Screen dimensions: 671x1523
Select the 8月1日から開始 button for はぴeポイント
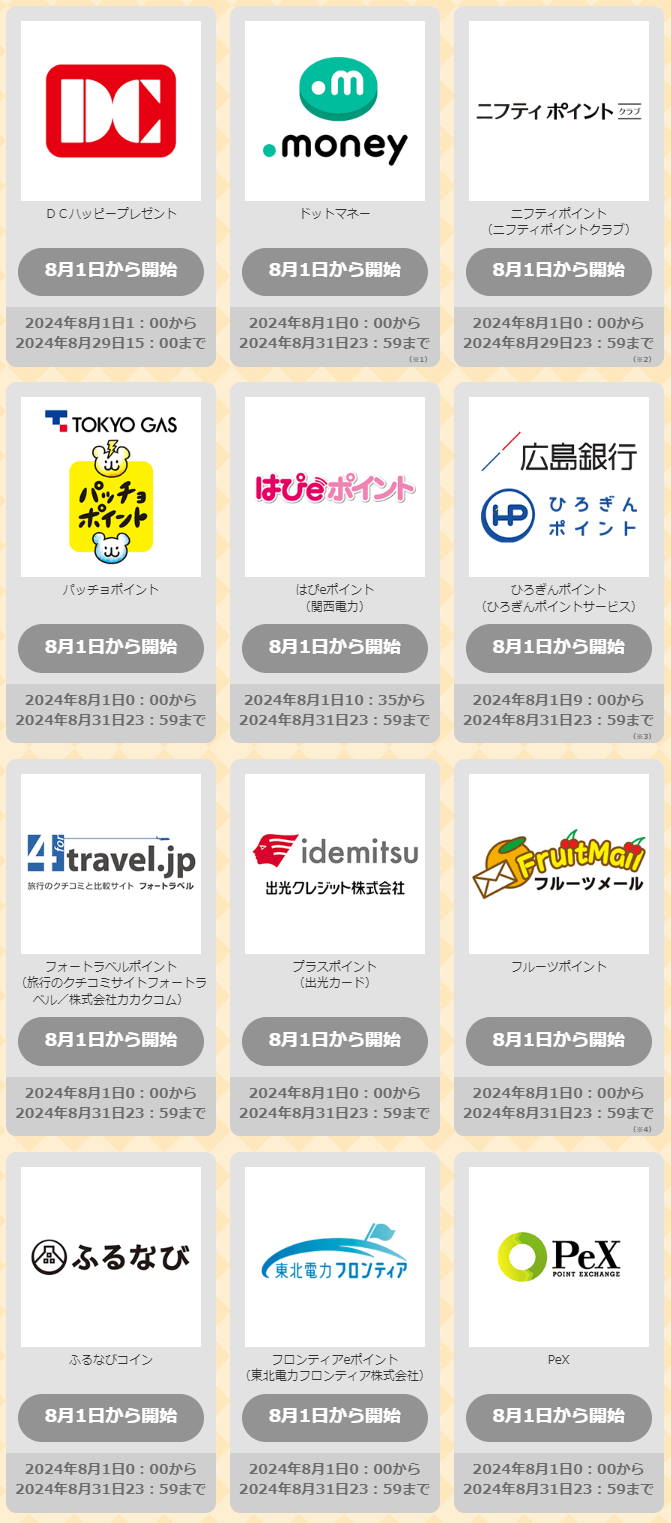335,647
